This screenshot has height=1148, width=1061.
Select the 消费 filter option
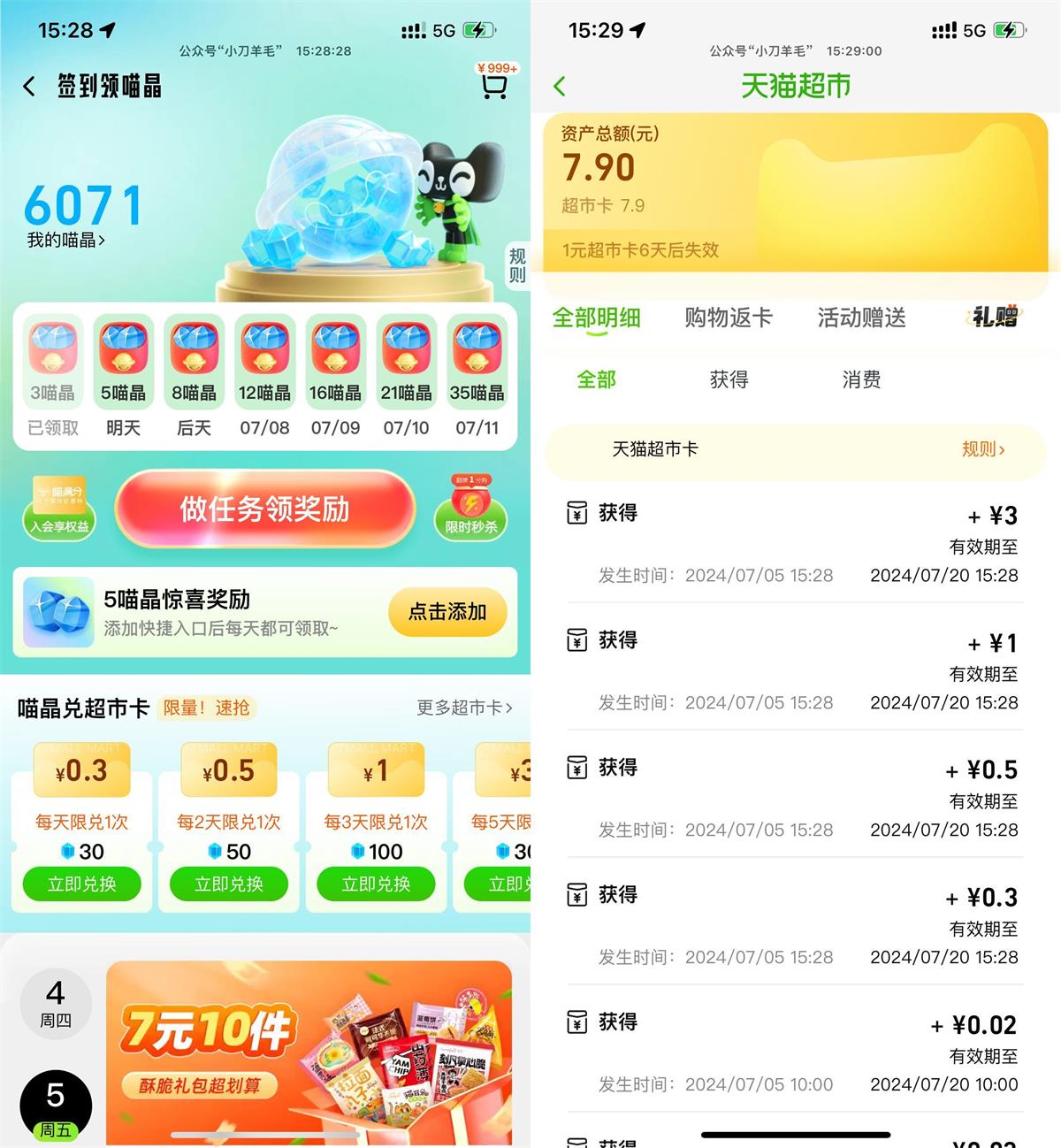tap(860, 379)
